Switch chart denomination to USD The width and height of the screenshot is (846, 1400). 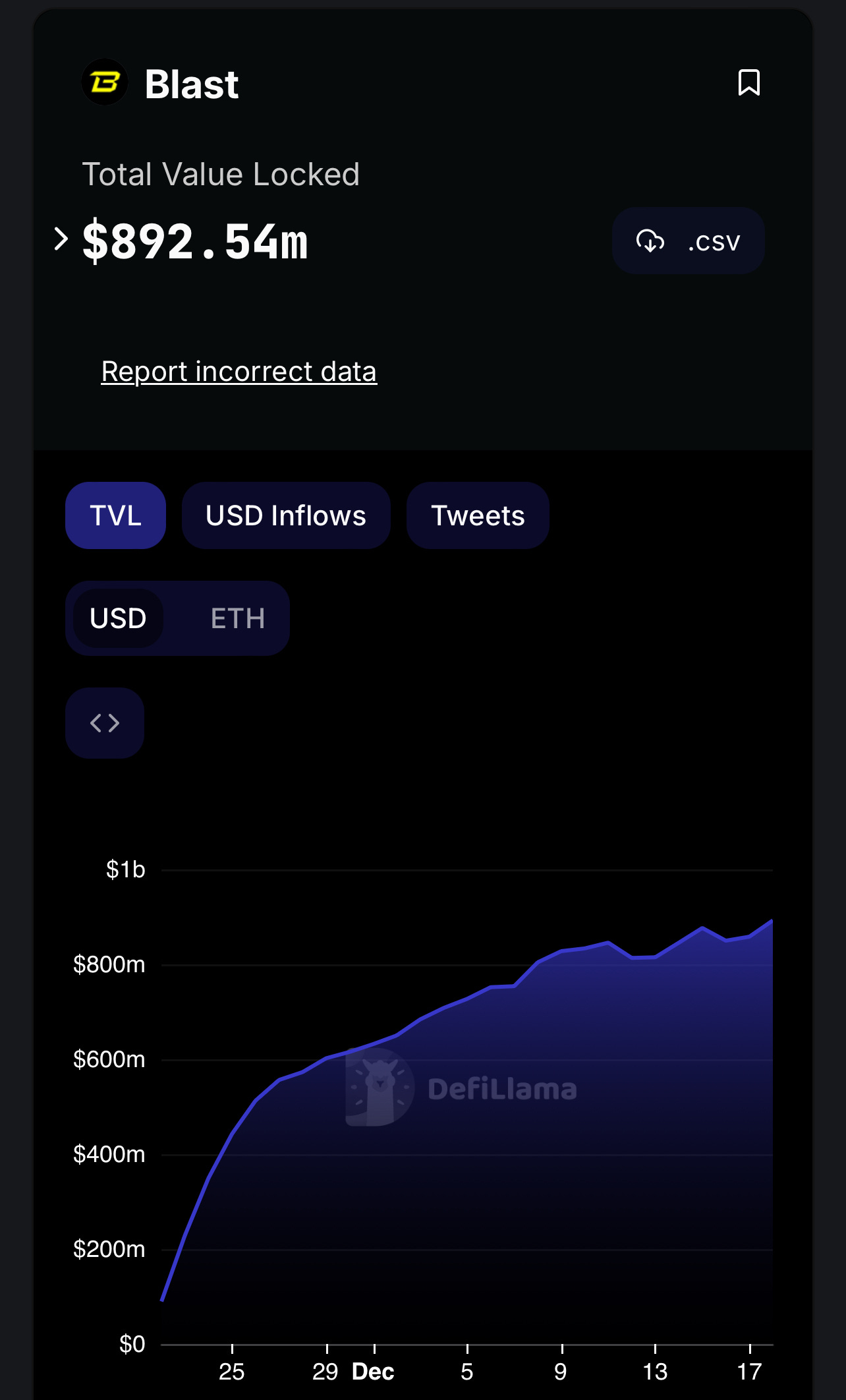tap(118, 618)
